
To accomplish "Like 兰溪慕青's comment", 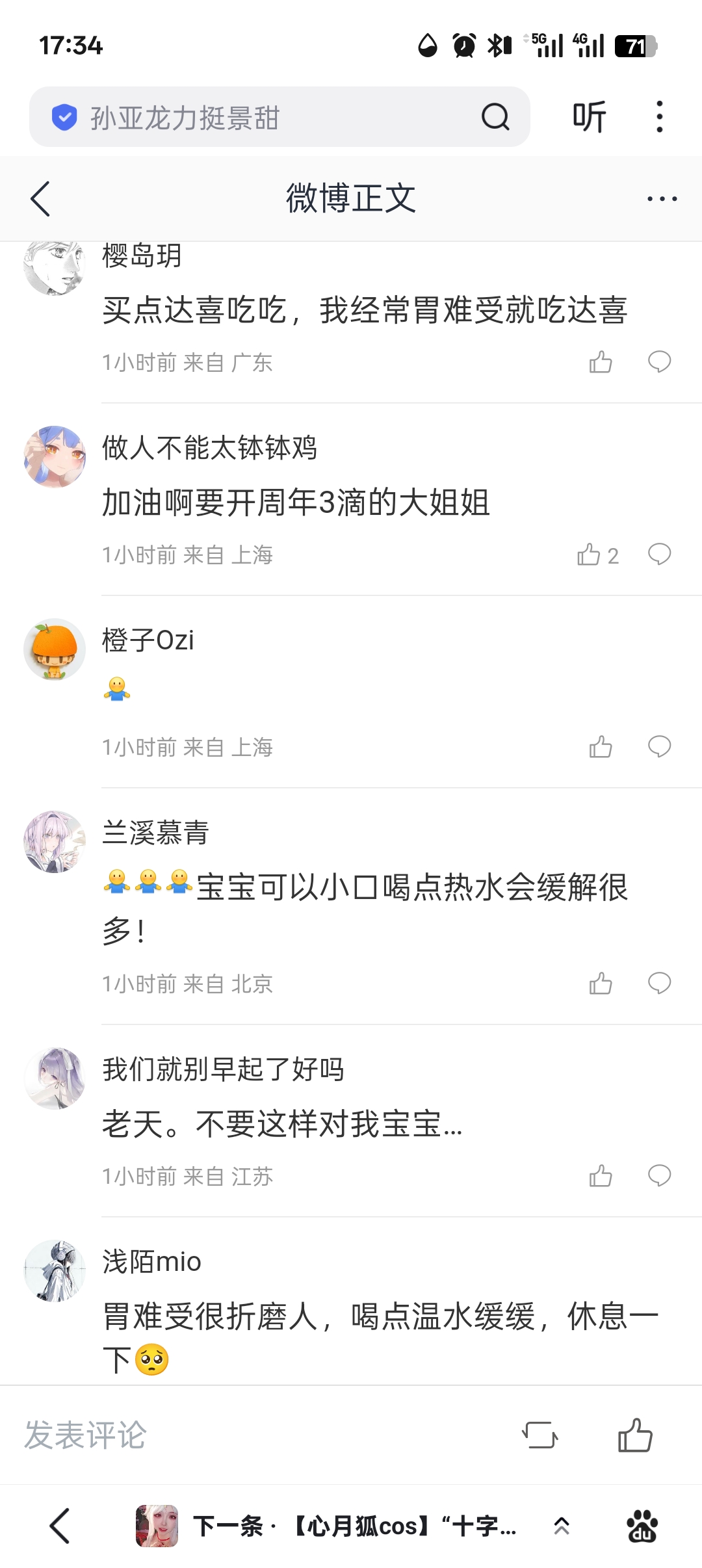I will click(x=601, y=984).
